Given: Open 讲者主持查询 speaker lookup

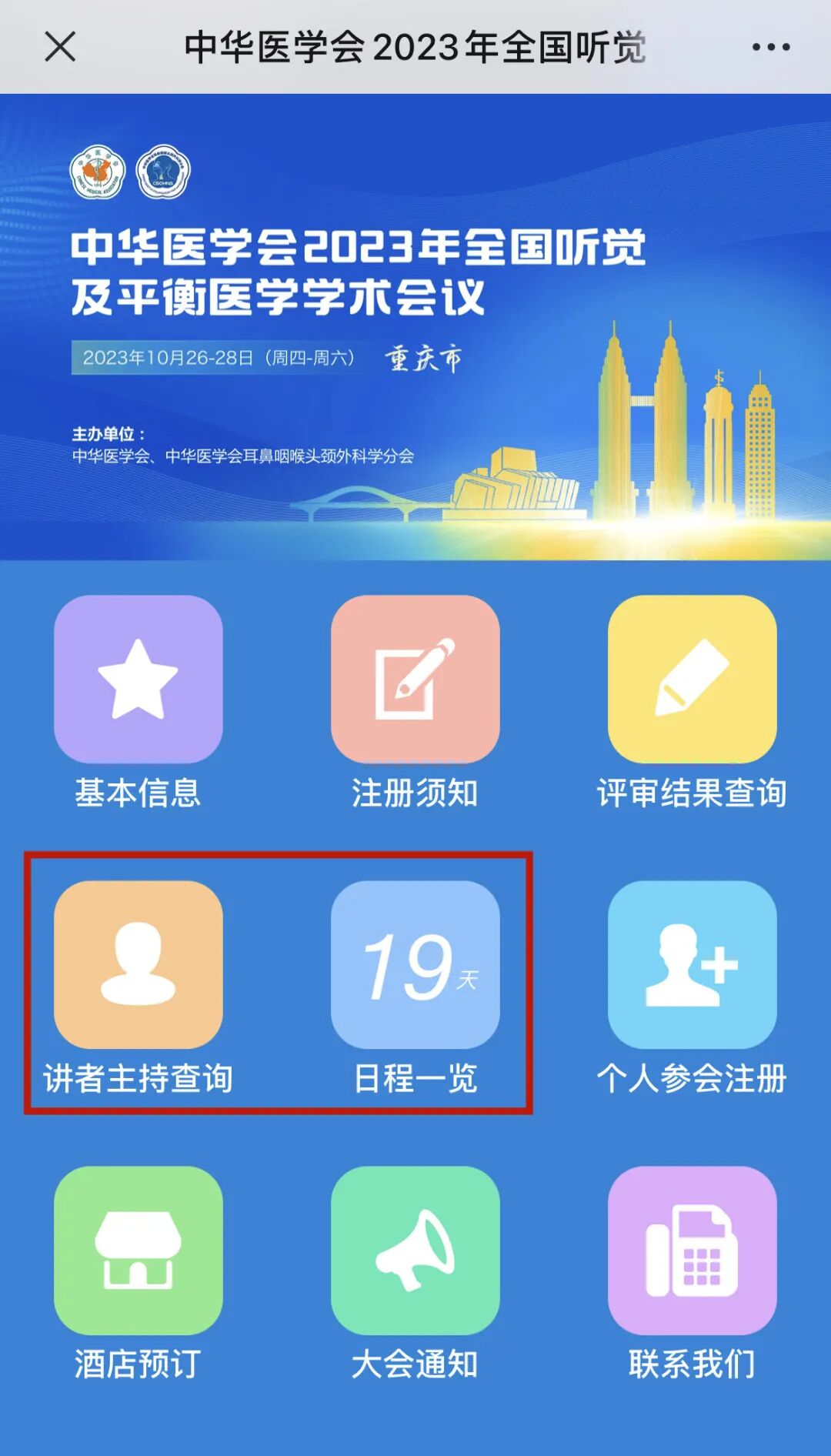Looking at the screenshot, I should 138,965.
